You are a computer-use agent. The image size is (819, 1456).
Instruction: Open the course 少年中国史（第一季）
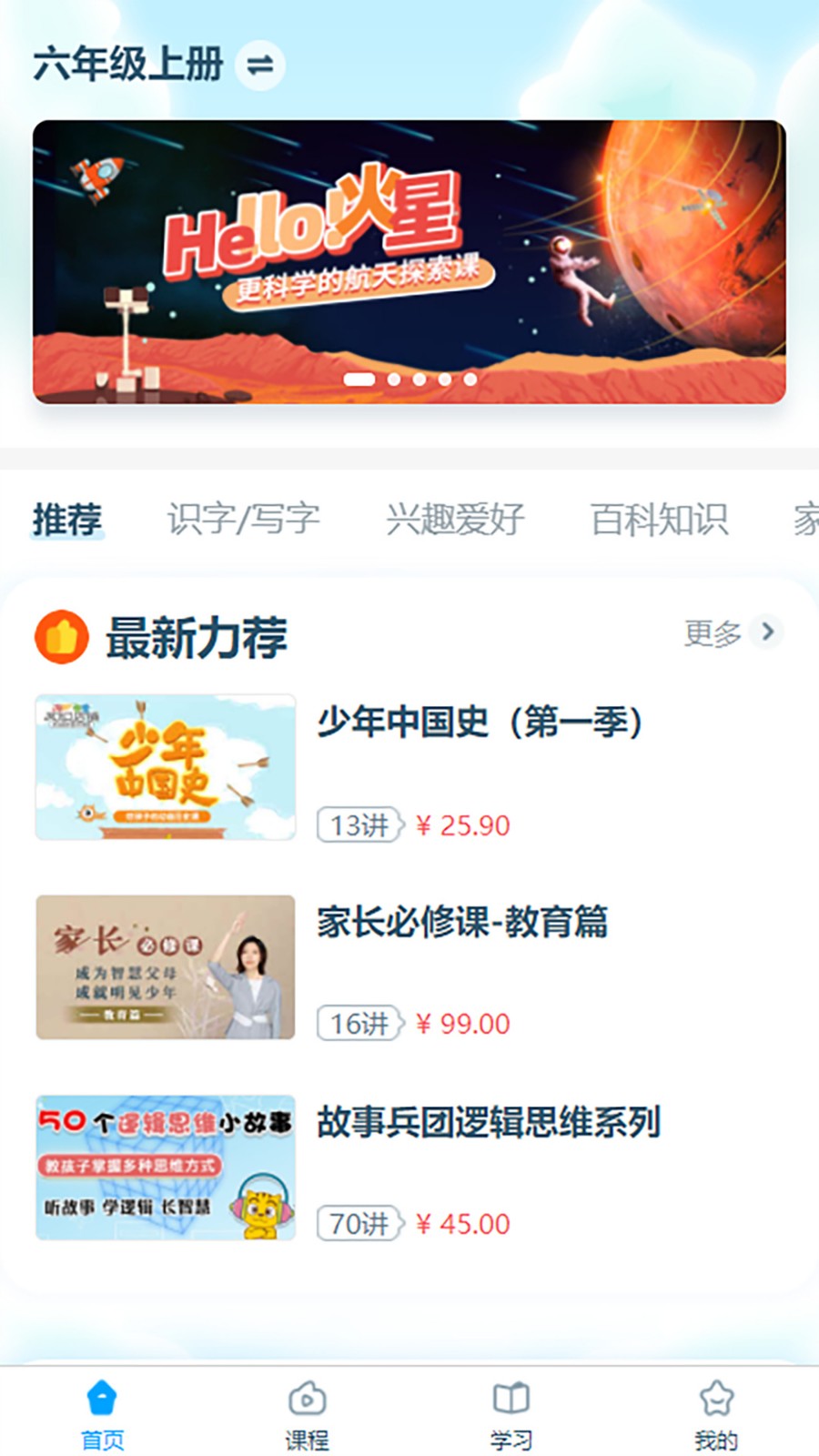pos(480,723)
